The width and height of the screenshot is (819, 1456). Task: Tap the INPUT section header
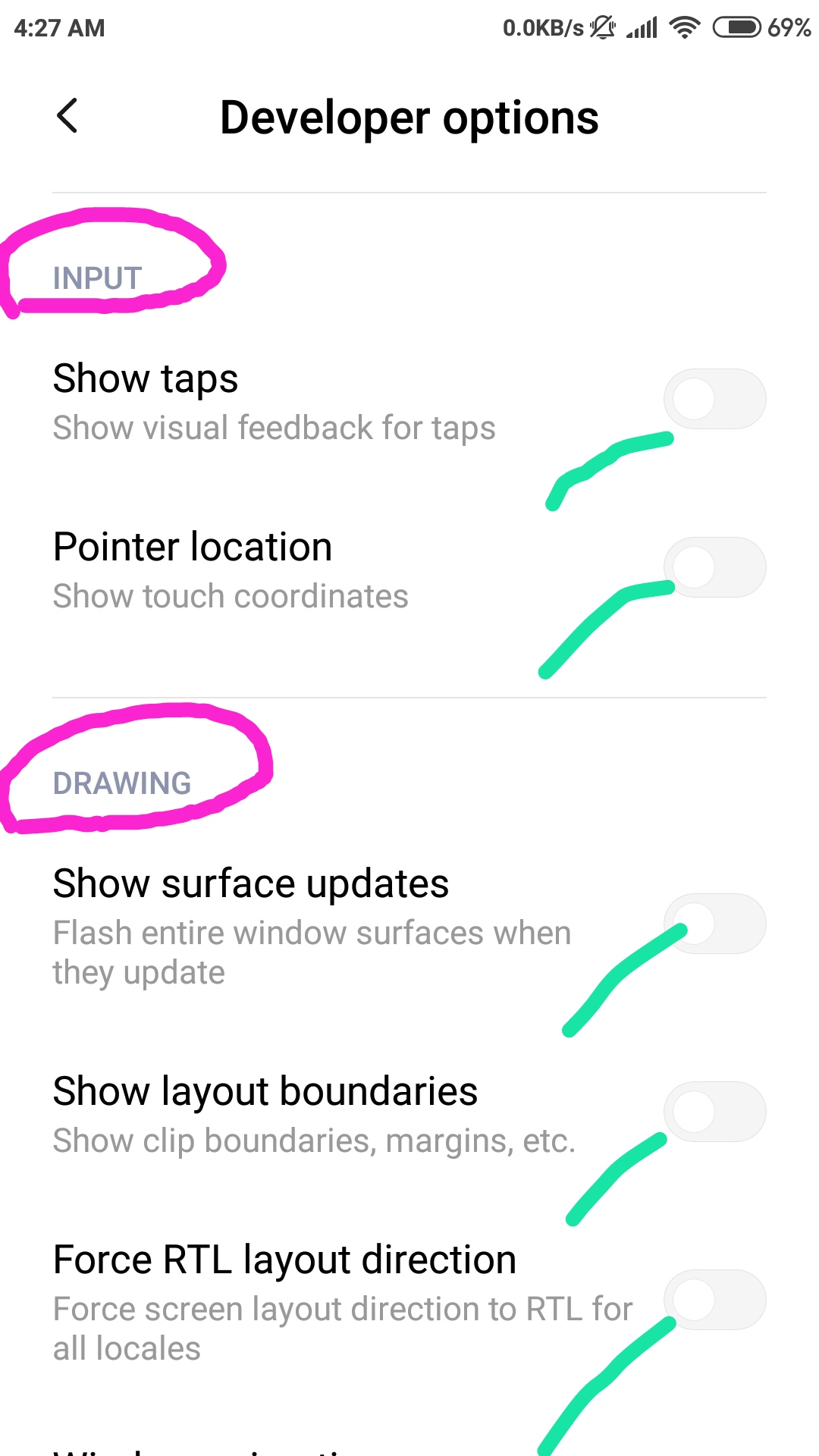(97, 278)
